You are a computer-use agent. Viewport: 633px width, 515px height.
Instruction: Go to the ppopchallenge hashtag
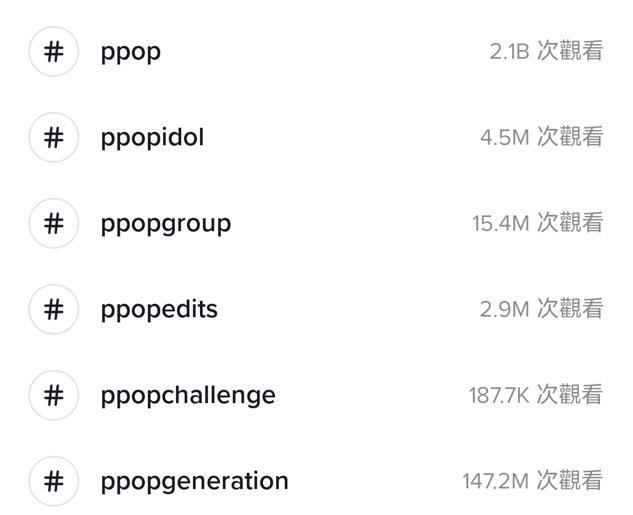187,395
